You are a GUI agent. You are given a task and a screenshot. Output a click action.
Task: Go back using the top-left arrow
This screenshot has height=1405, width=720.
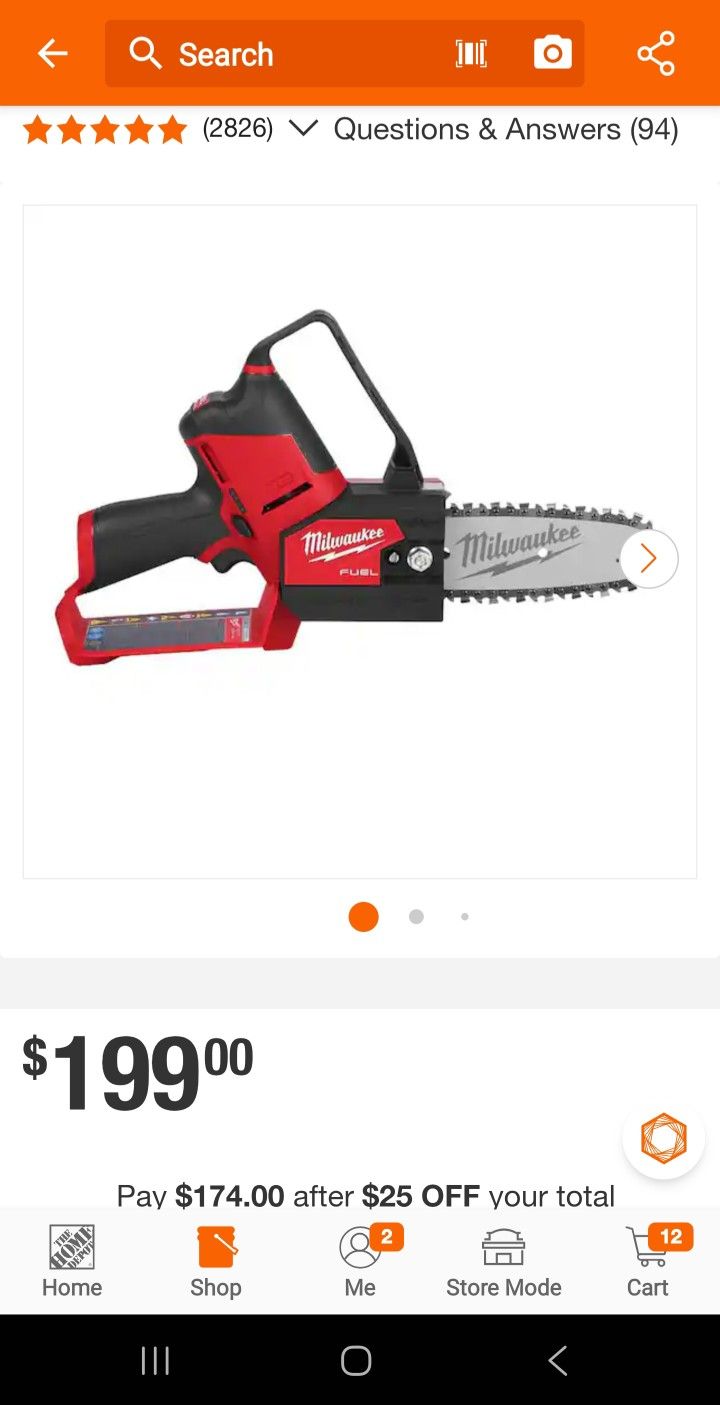(x=52, y=53)
